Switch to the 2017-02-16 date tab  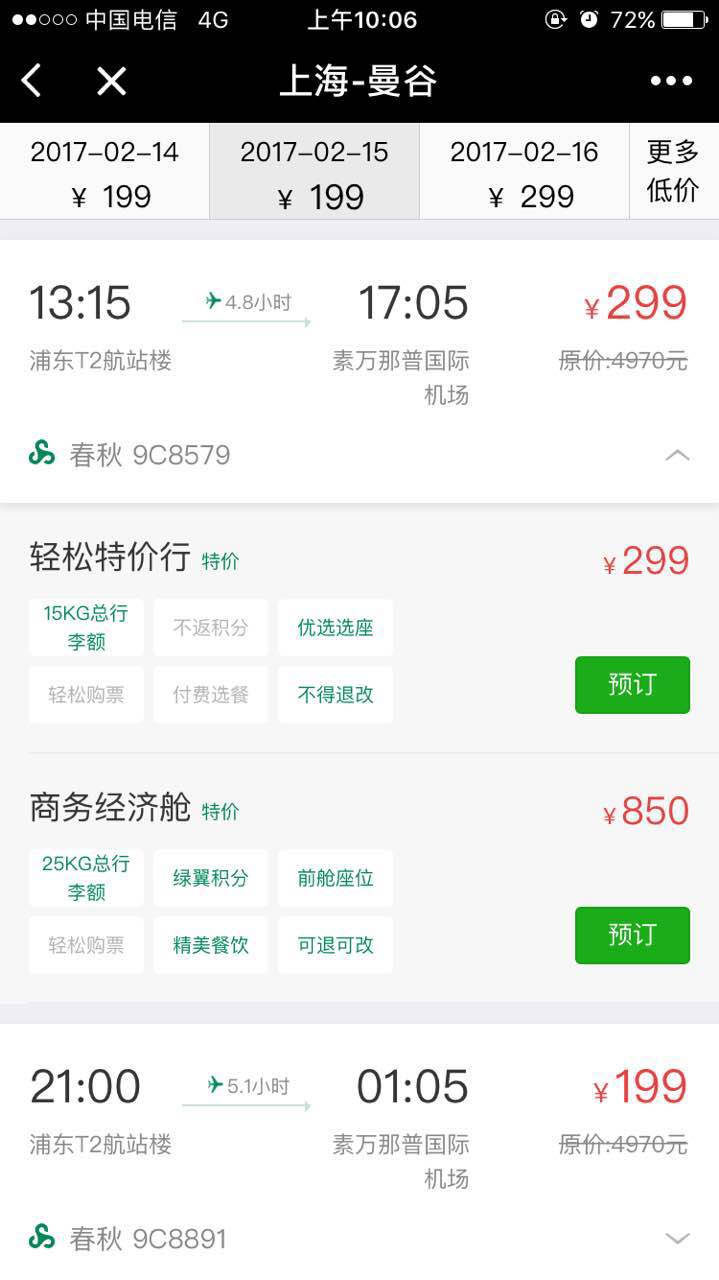(x=524, y=172)
